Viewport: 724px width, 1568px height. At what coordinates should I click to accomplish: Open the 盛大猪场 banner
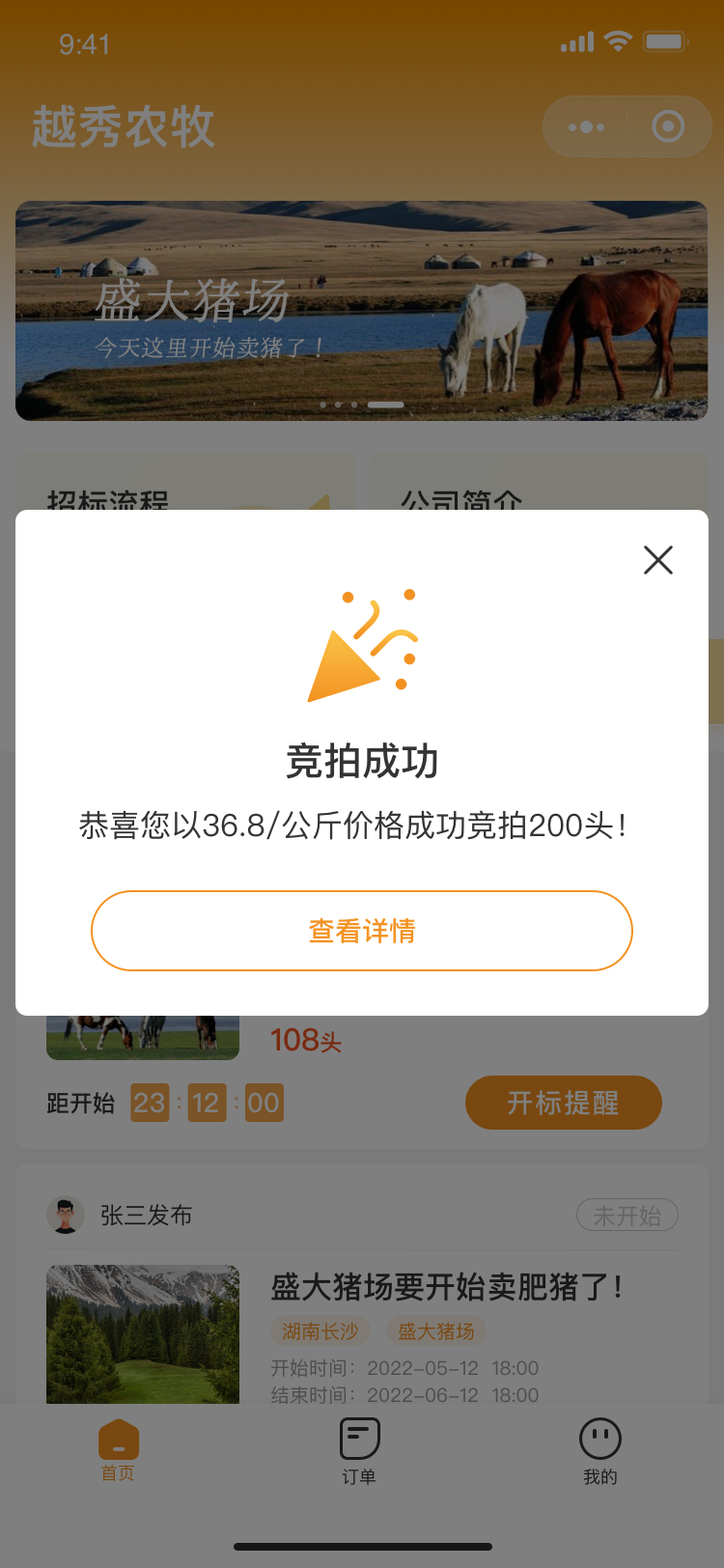[362, 311]
